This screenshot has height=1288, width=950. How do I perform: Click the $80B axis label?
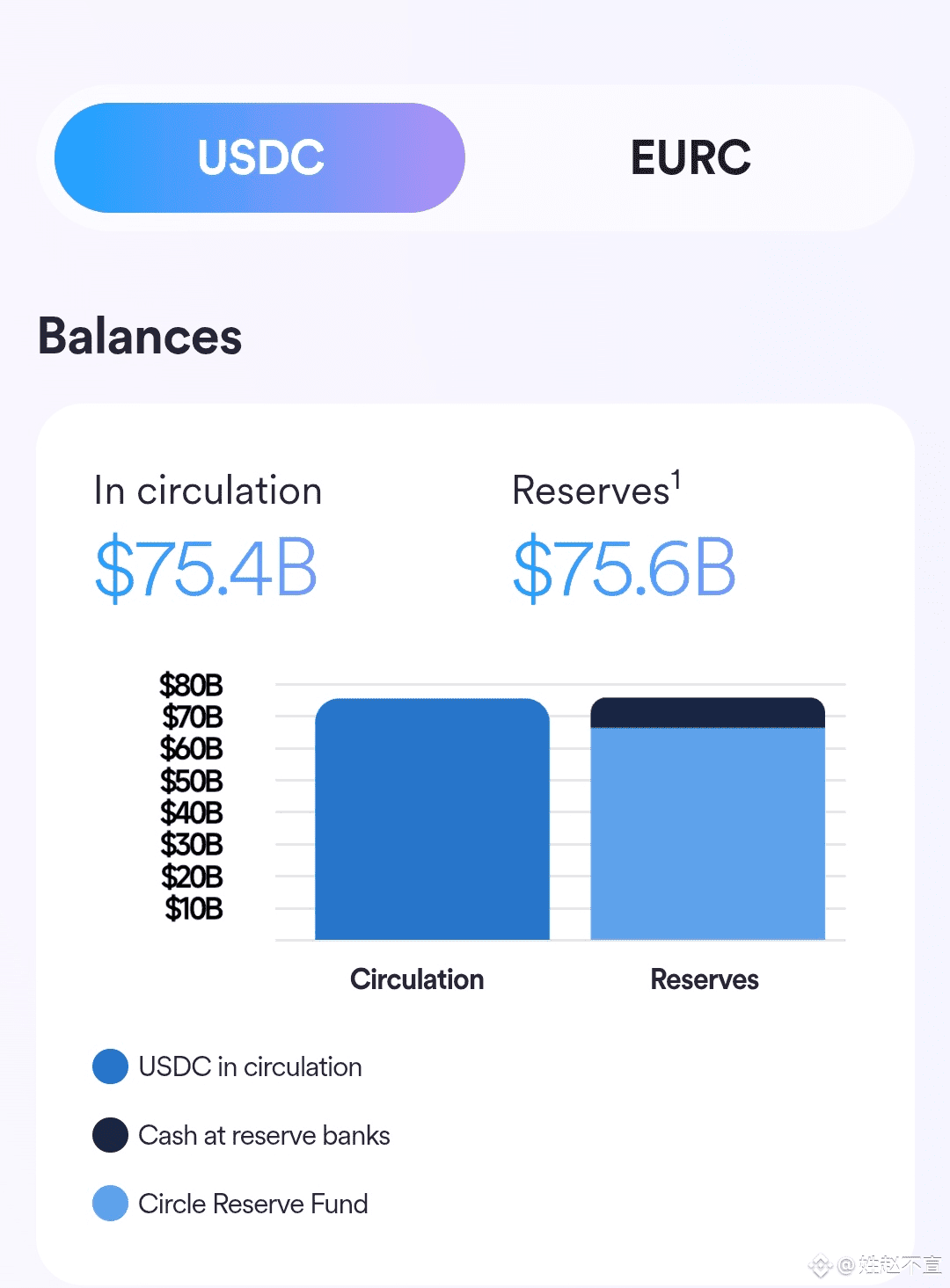click(x=191, y=686)
